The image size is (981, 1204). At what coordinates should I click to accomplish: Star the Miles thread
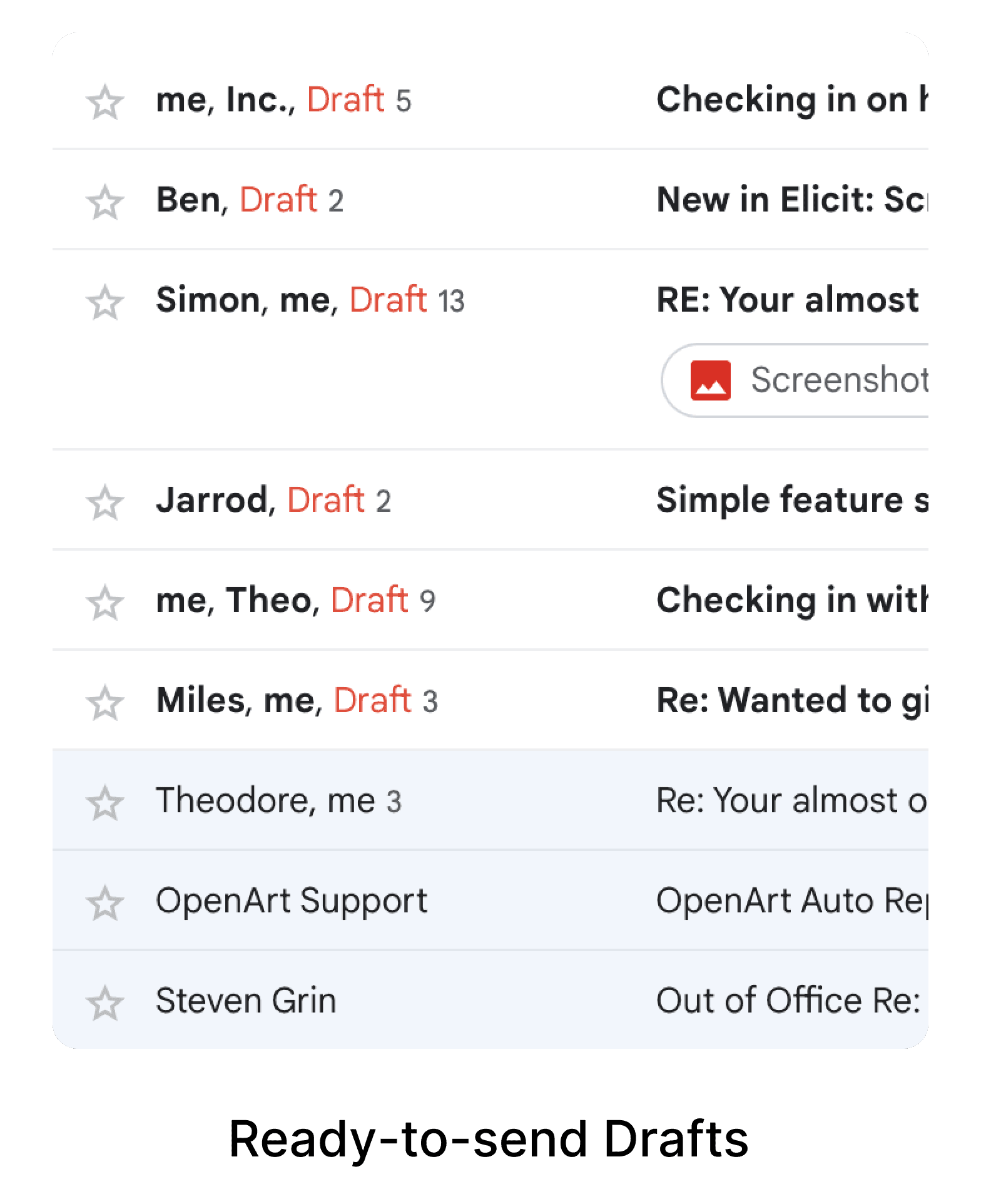[106, 701]
